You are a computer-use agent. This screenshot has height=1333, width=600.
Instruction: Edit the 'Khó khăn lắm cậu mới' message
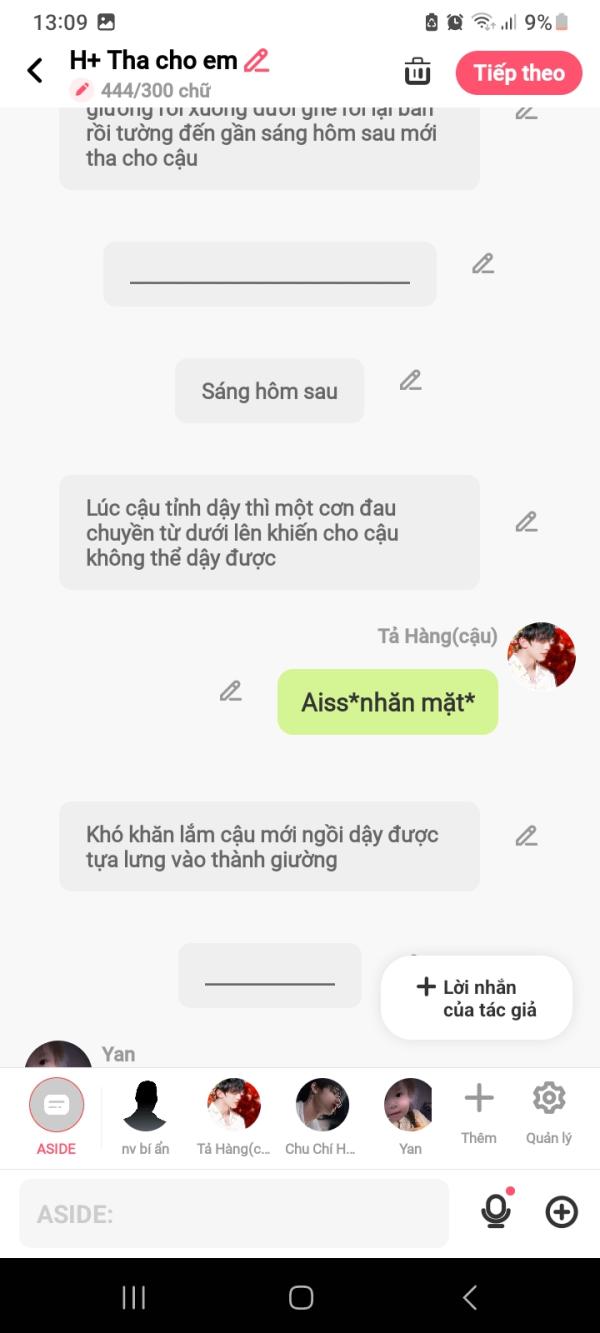click(x=526, y=836)
